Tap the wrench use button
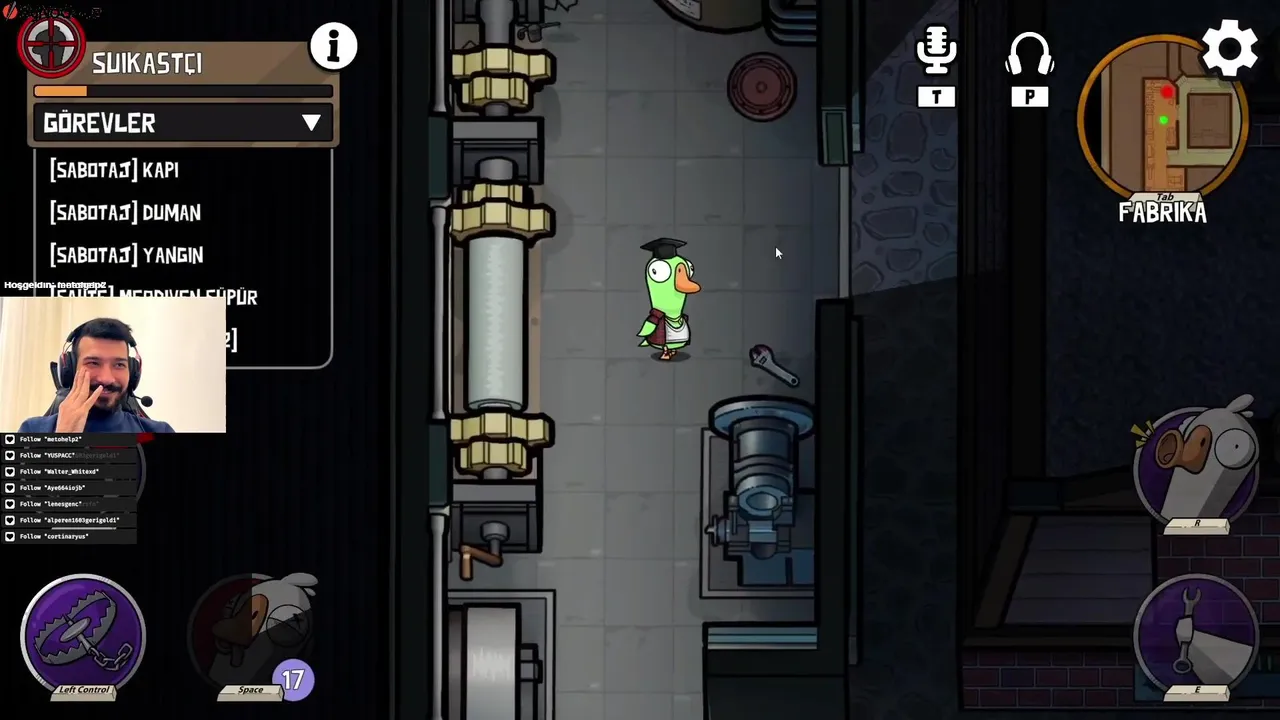 pos(1197,632)
